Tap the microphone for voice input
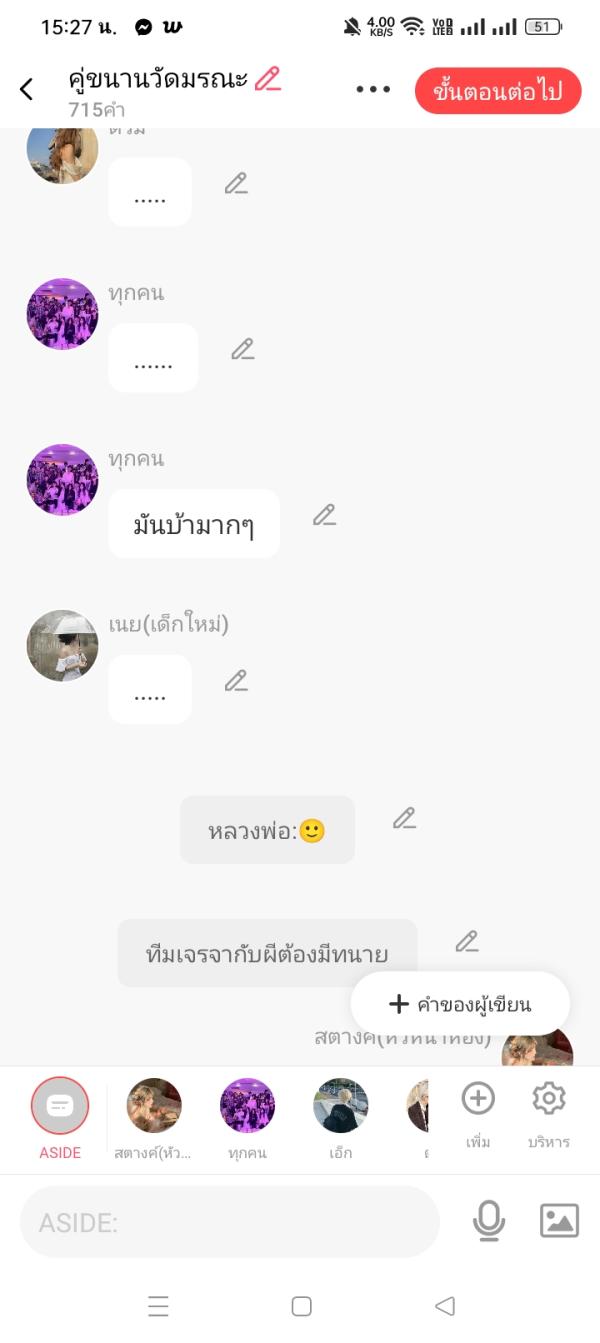 (489, 1221)
